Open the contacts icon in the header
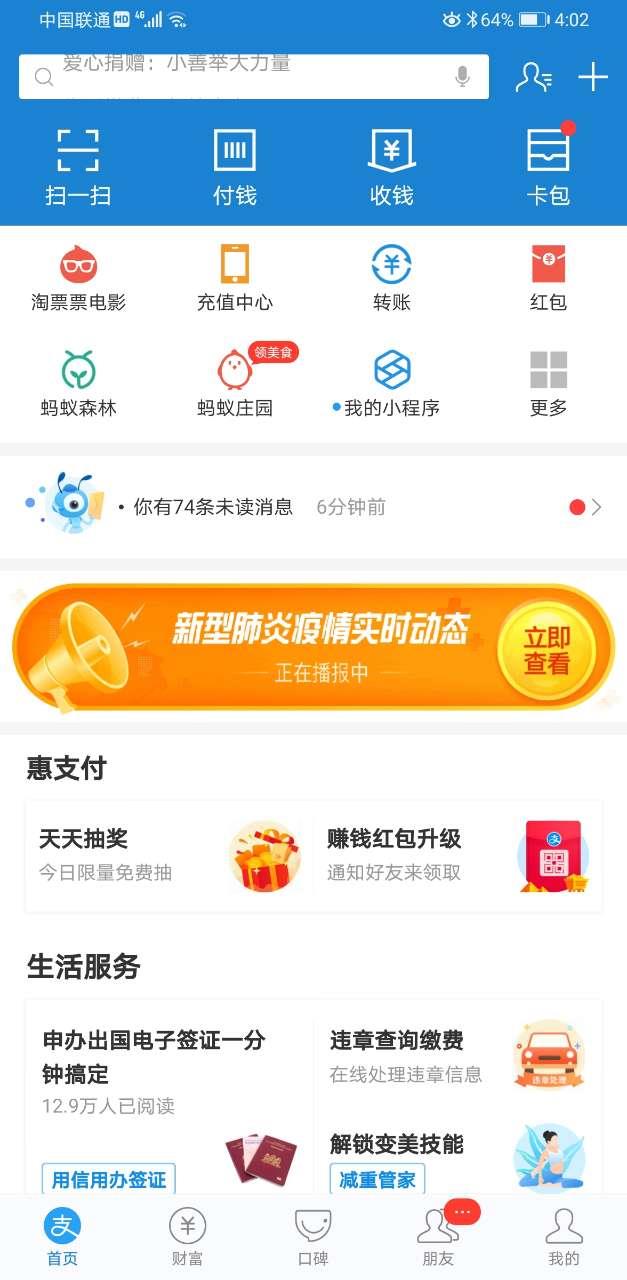The image size is (627, 1280). [x=533, y=77]
